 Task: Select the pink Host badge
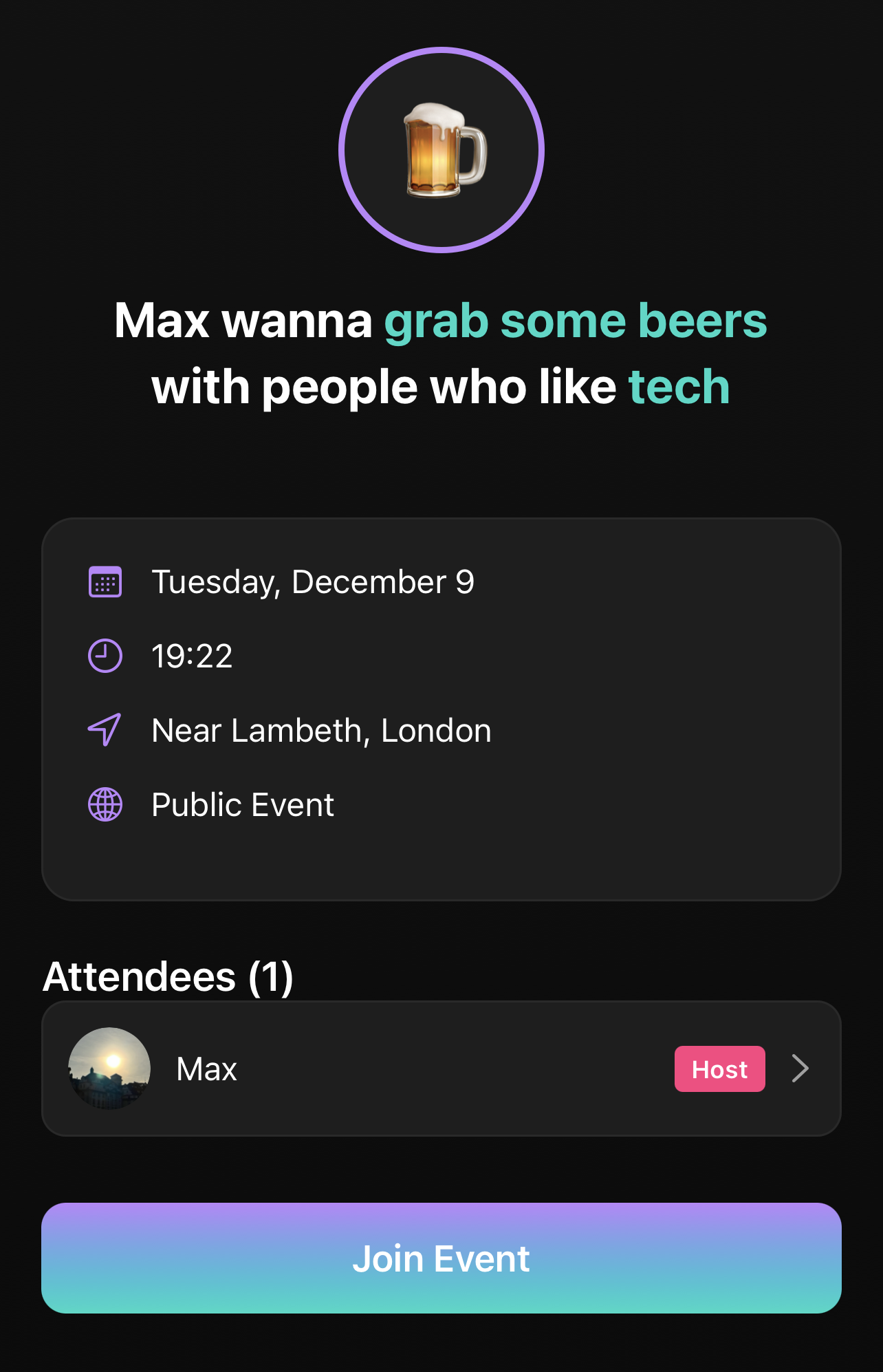pyautogui.click(x=719, y=1069)
